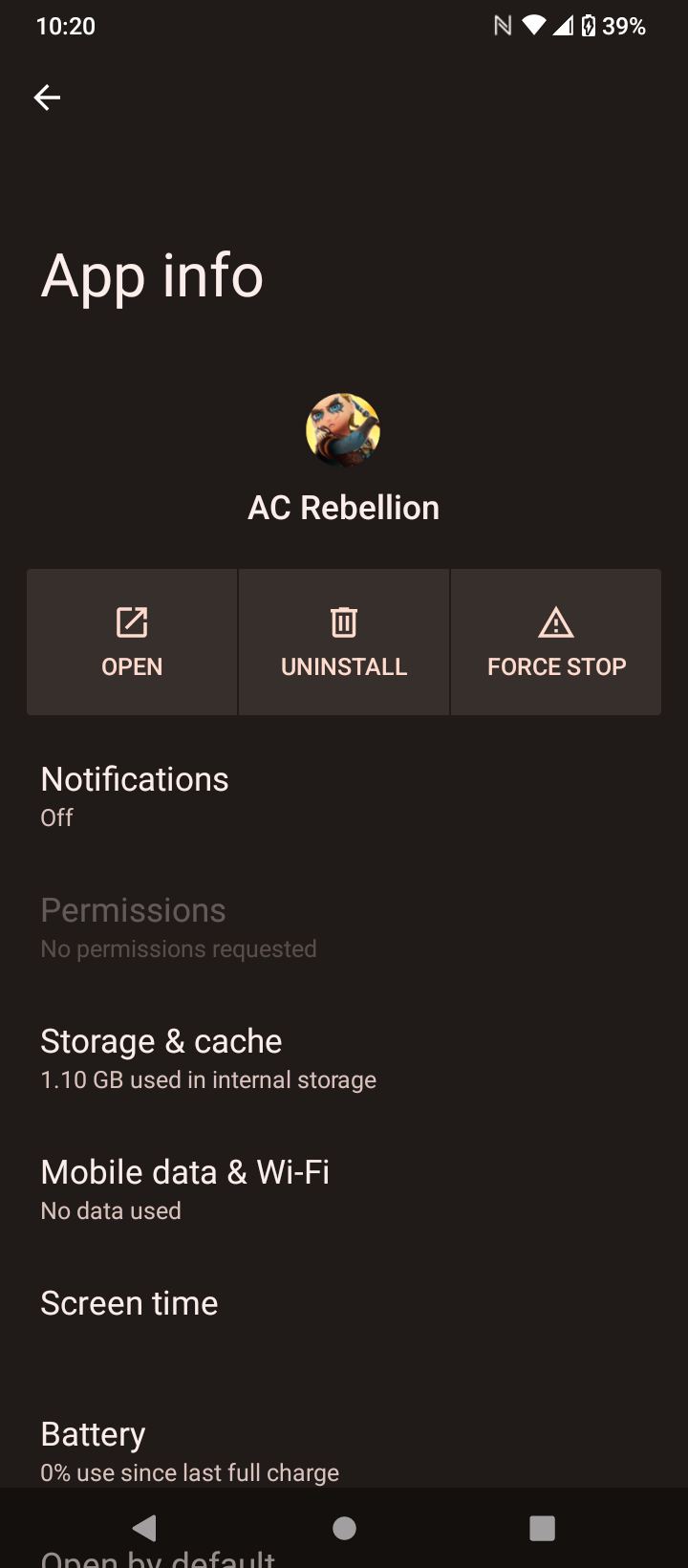Open the AC Rebellion app

132,642
